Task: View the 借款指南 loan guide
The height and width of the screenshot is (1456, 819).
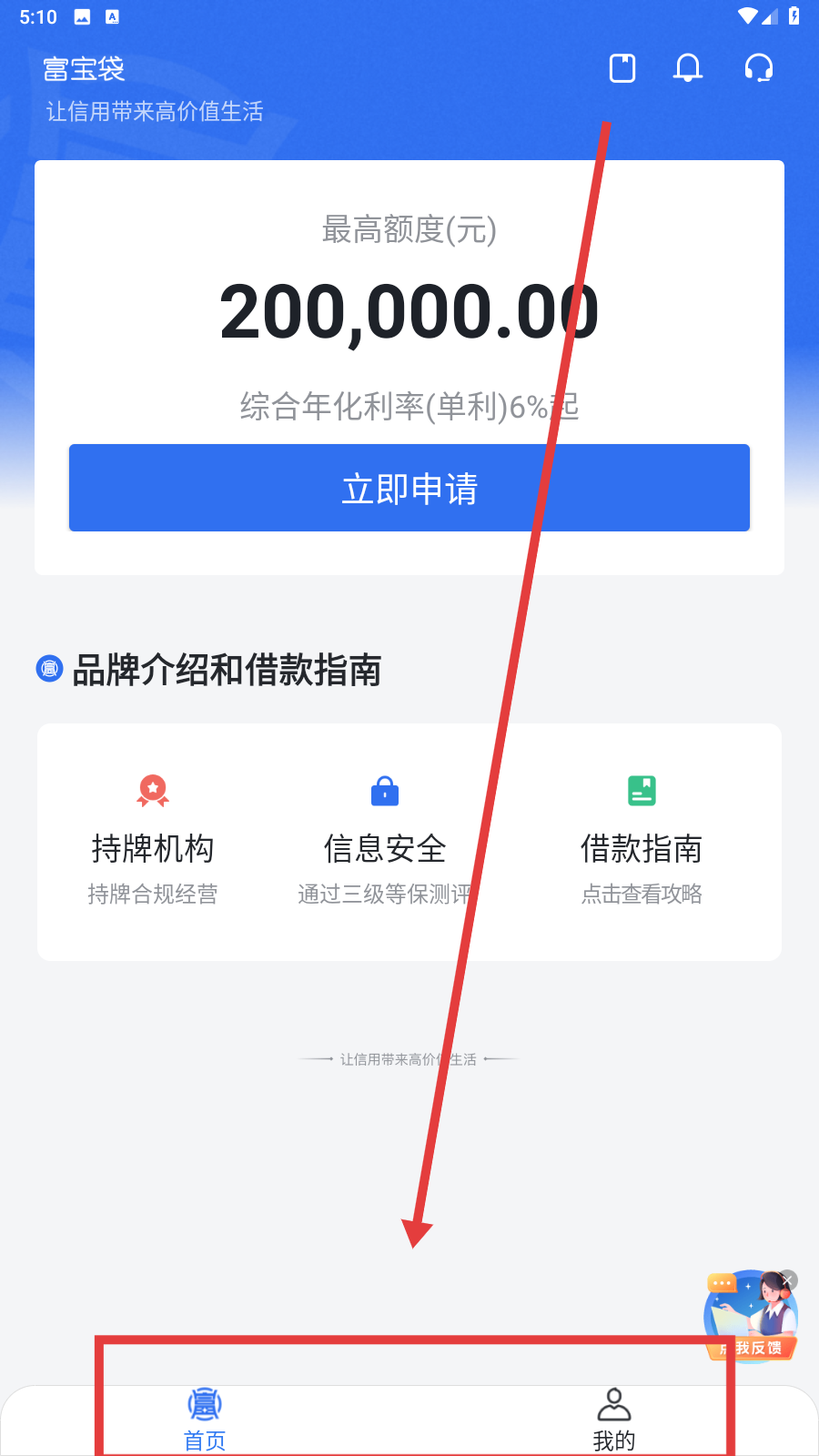Action: click(642, 841)
